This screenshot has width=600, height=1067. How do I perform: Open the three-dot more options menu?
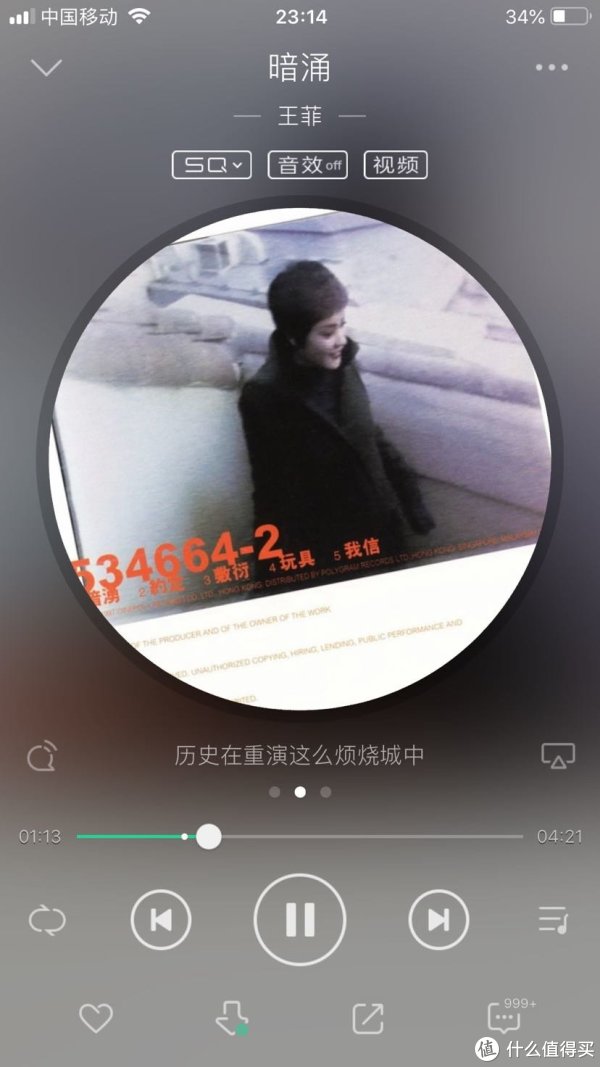[551, 67]
